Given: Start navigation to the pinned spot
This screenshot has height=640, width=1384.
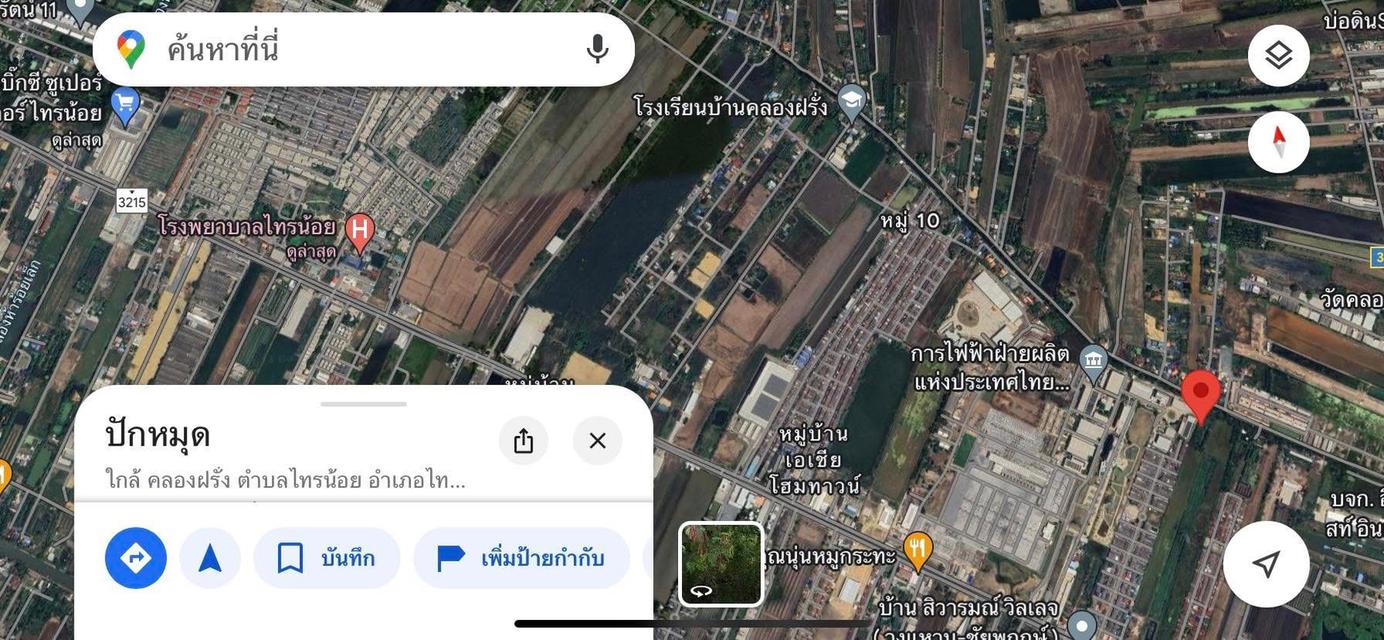Looking at the screenshot, I should [210, 558].
